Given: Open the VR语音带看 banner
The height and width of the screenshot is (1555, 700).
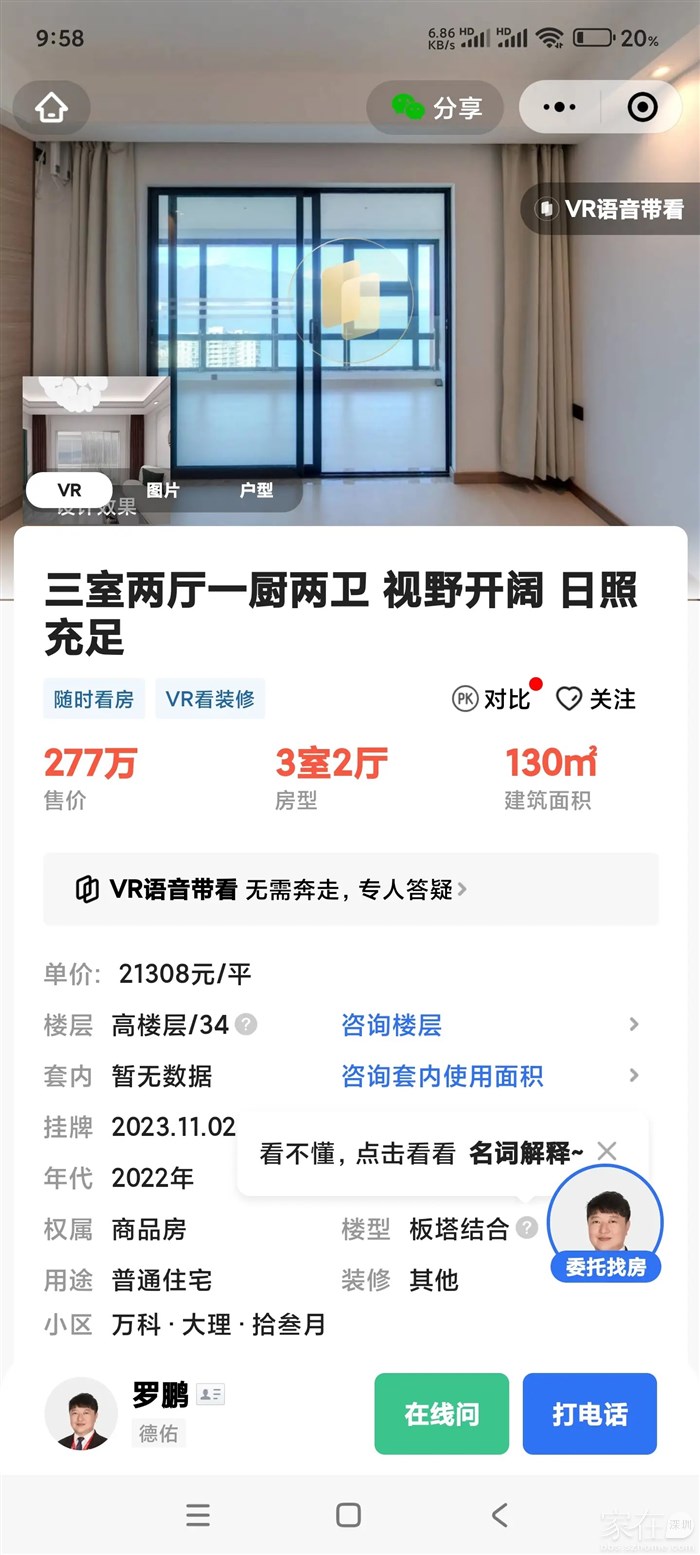Looking at the screenshot, I should point(350,889).
